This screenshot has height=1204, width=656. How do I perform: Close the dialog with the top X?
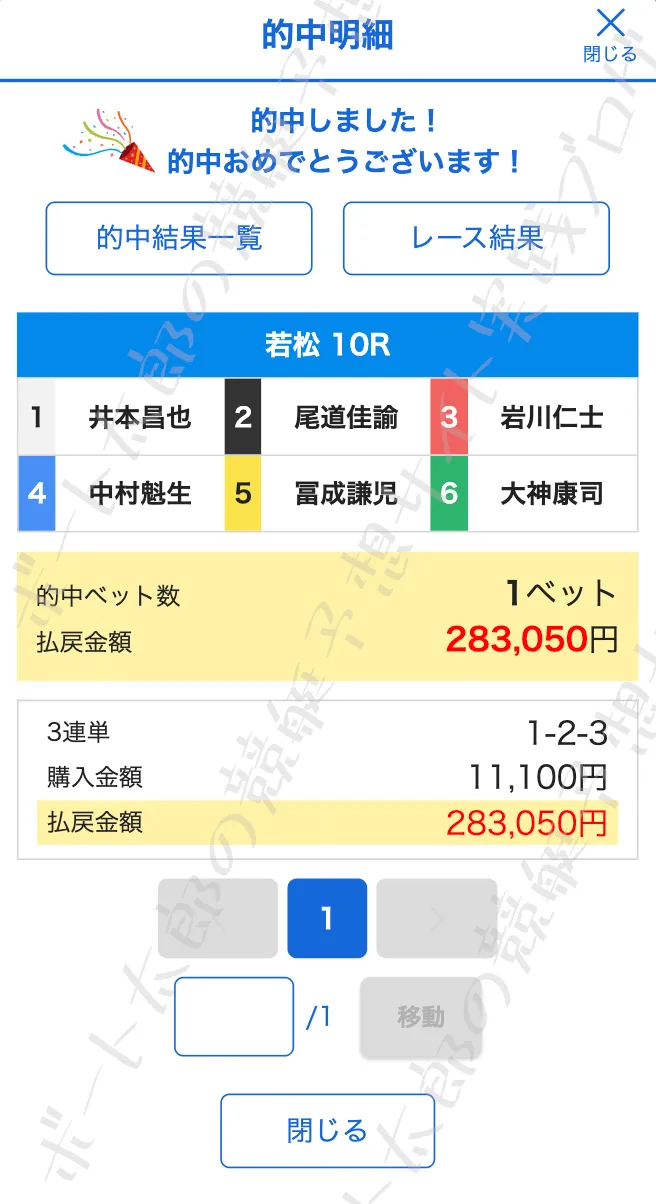[610, 34]
